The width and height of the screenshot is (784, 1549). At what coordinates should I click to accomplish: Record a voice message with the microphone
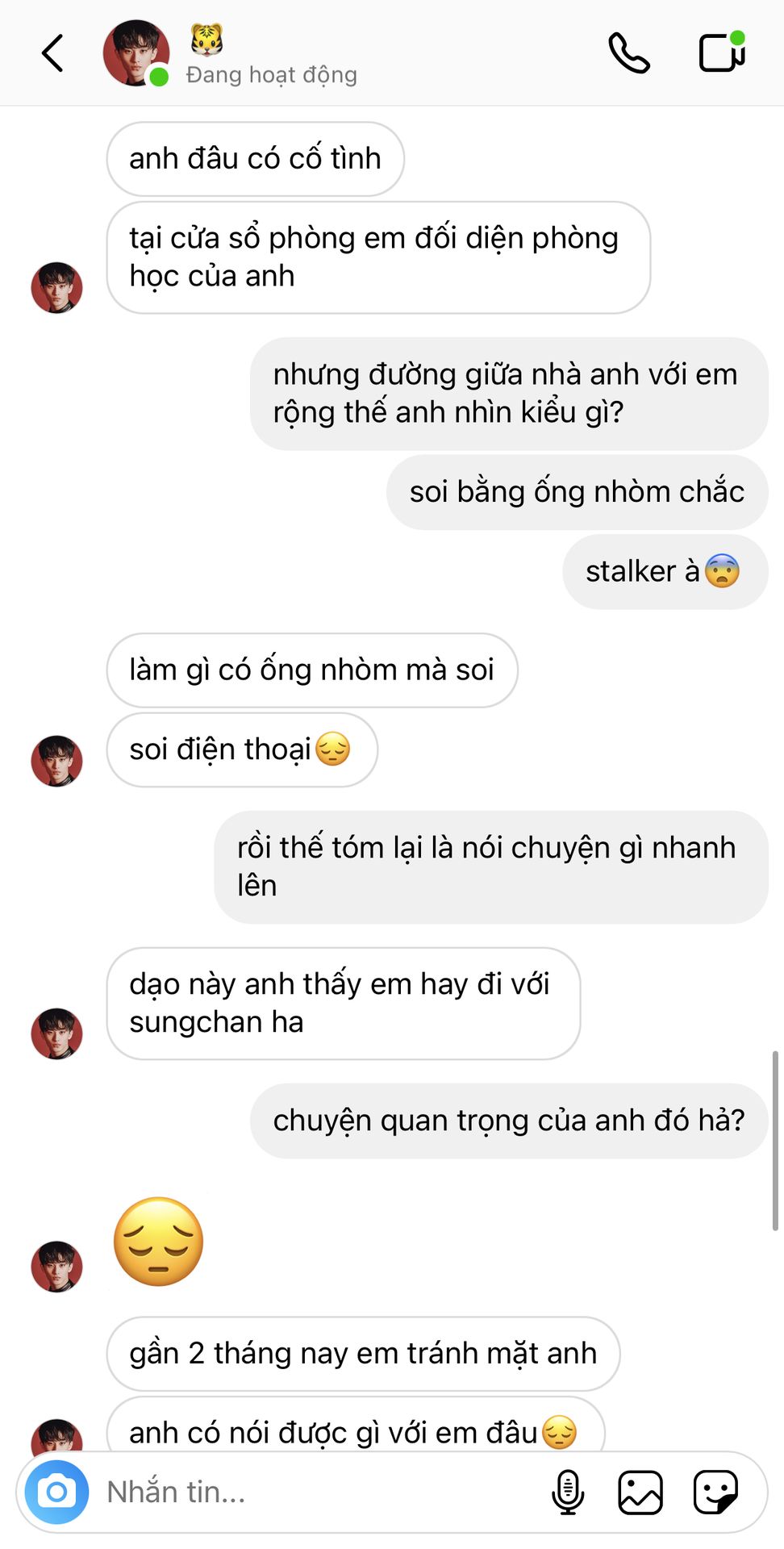(x=568, y=1492)
